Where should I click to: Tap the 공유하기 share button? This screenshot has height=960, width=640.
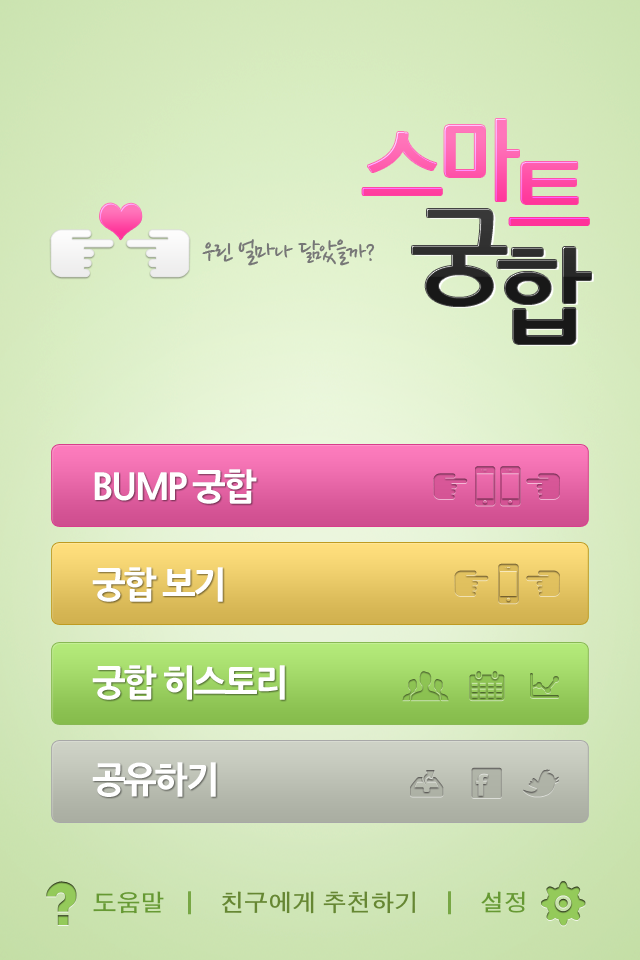(x=320, y=781)
